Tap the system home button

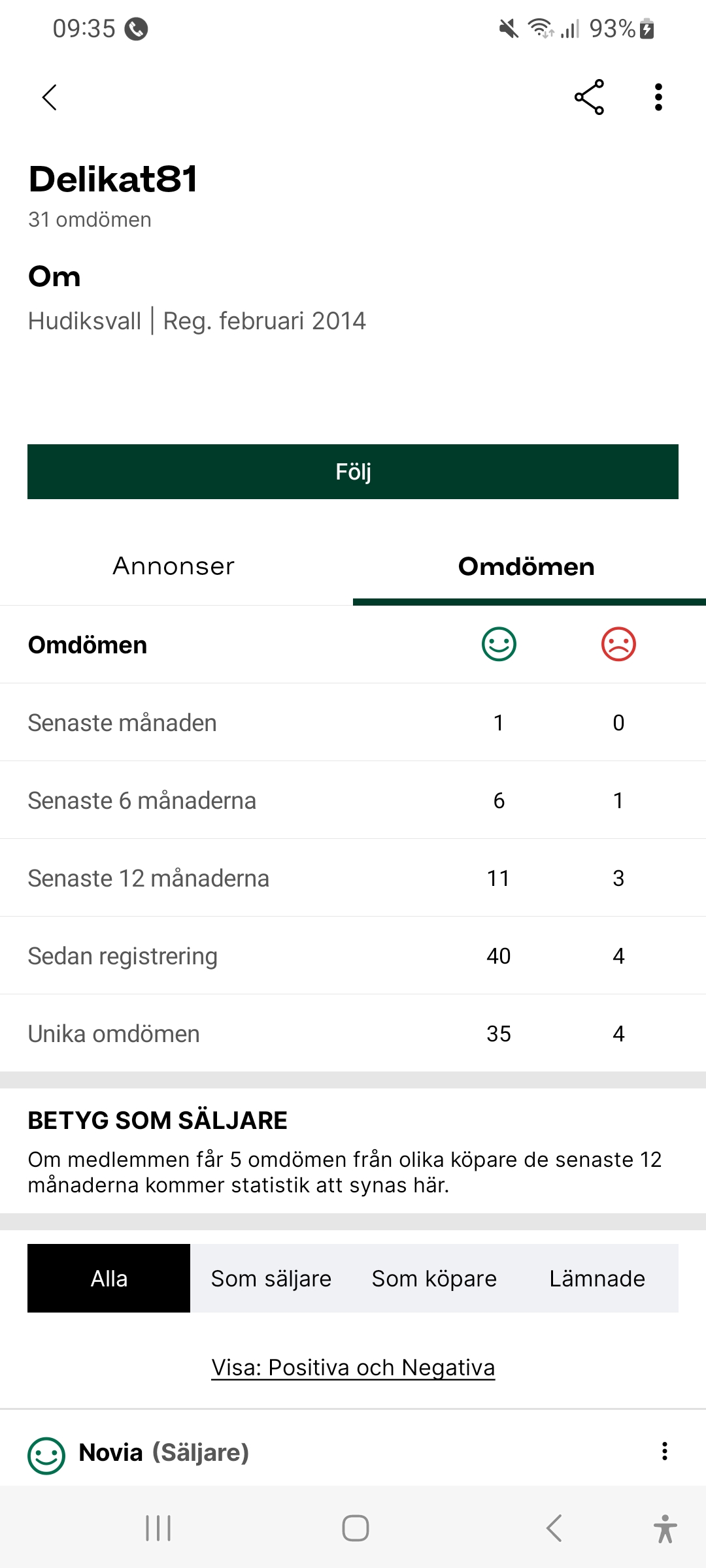tap(355, 1528)
